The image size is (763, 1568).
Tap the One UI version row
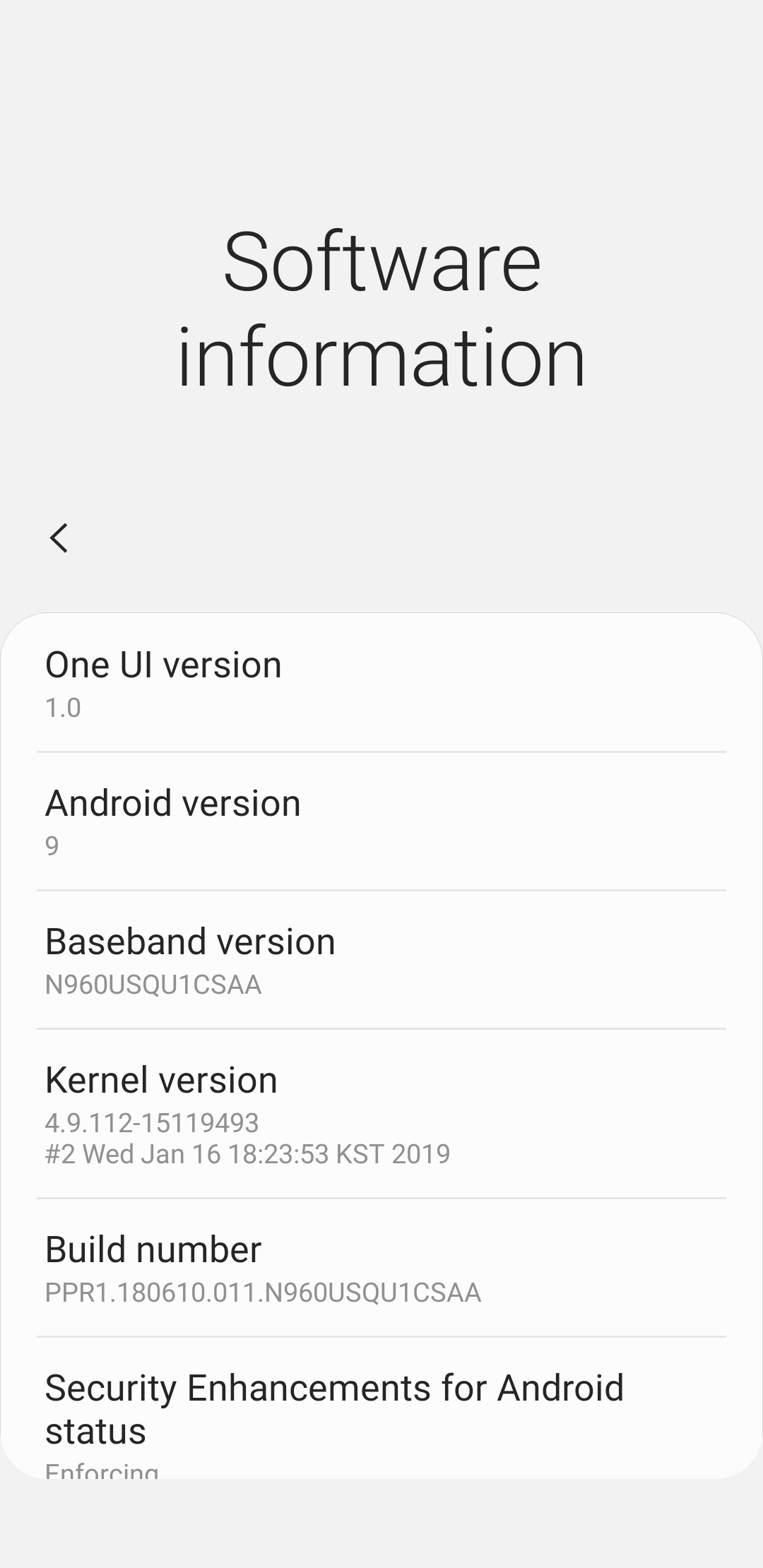[x=381, y=683]
